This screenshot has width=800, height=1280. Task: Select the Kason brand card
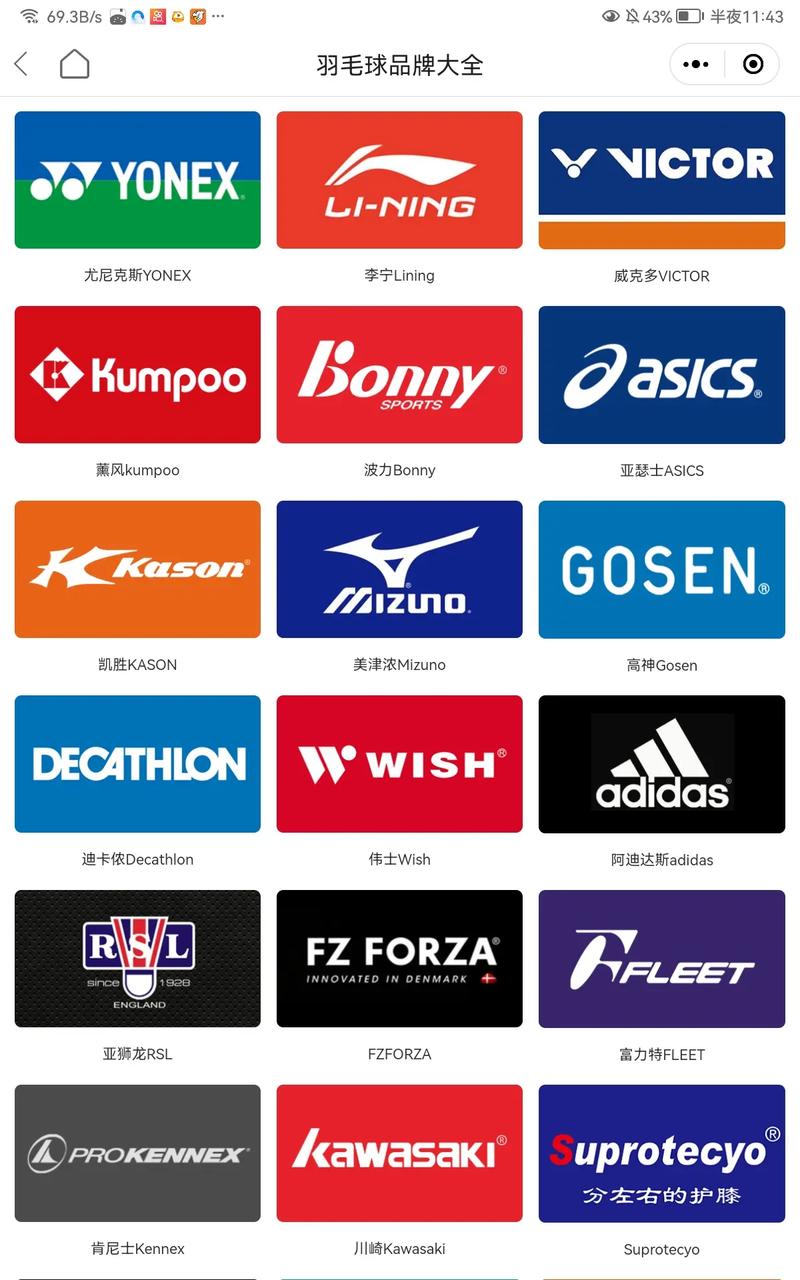click(x=137, y=569)
